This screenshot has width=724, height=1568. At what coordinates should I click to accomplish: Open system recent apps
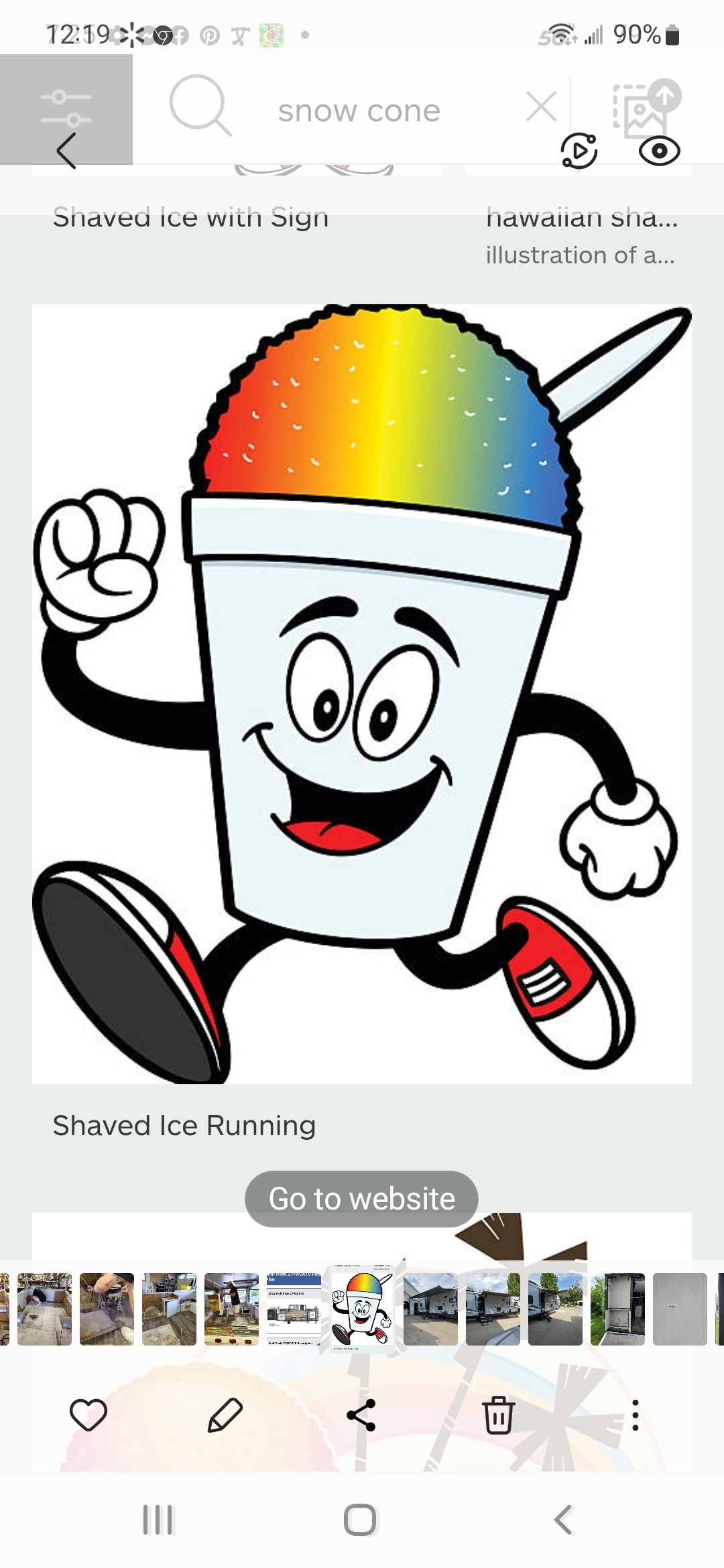[x=158, y=1520]
